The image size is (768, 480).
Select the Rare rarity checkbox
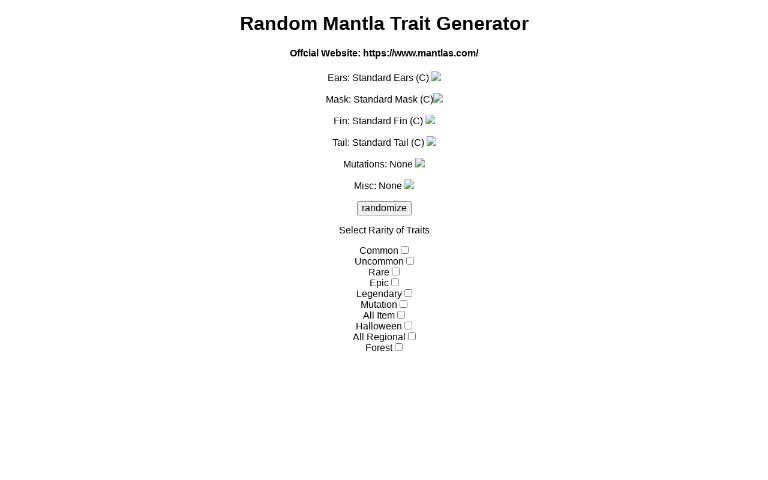[x=396, y=271]
